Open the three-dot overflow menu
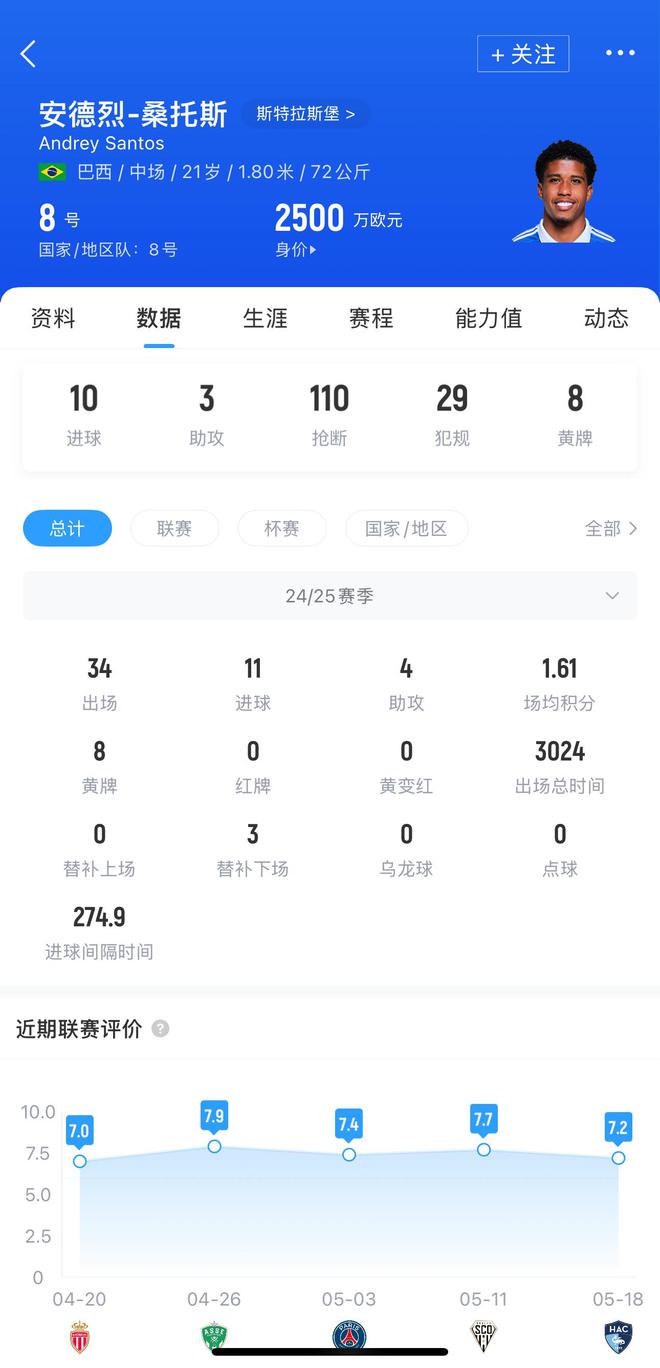This screenshot has height=1368, width=660. [620, 54]
